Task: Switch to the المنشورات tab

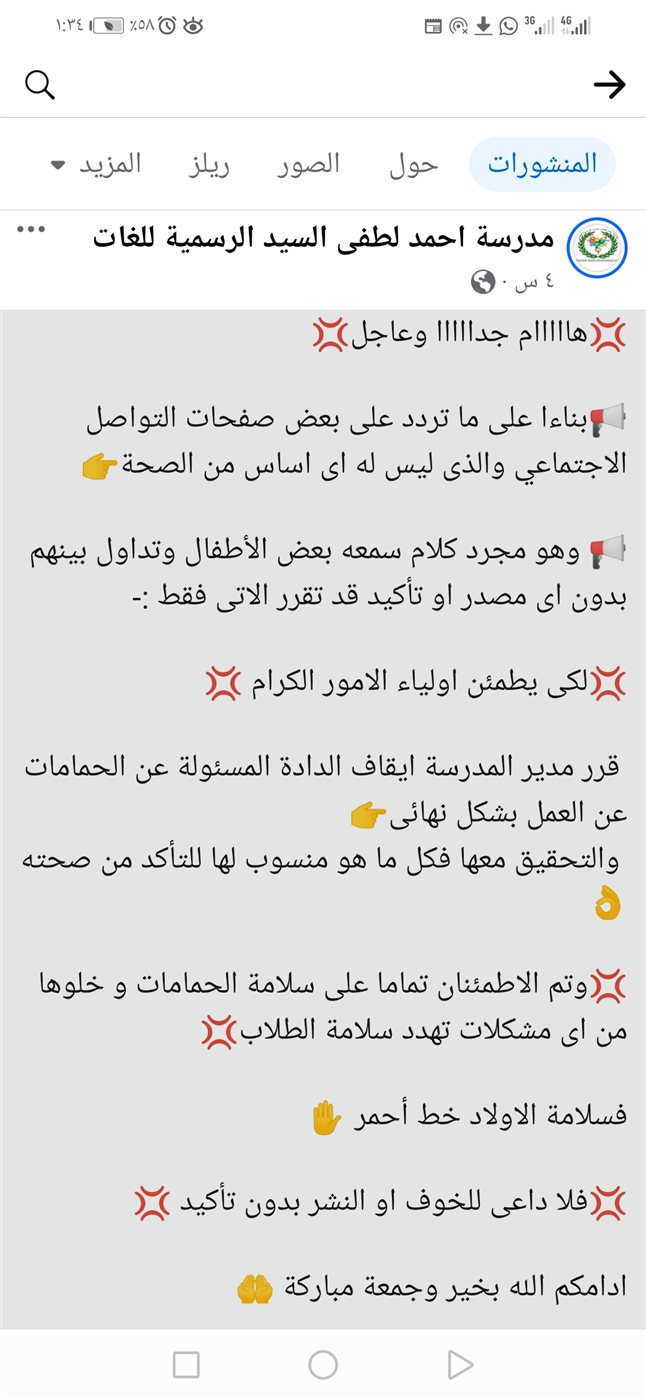Action: tap(542, 165)
